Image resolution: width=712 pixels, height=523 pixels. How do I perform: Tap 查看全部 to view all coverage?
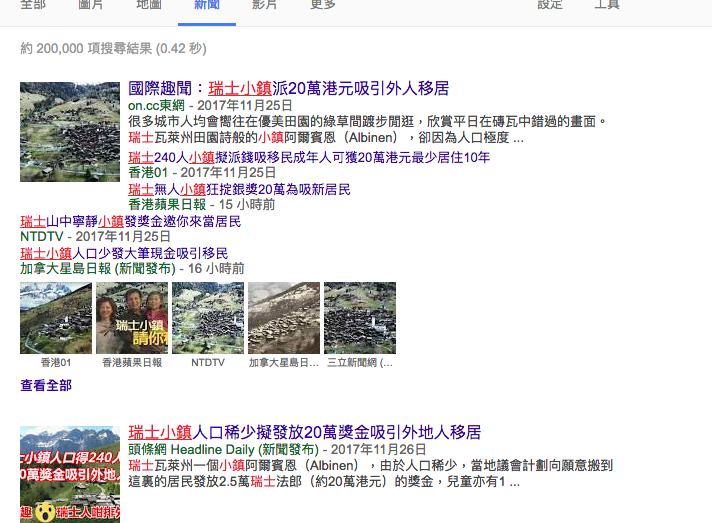coord(46,385)
